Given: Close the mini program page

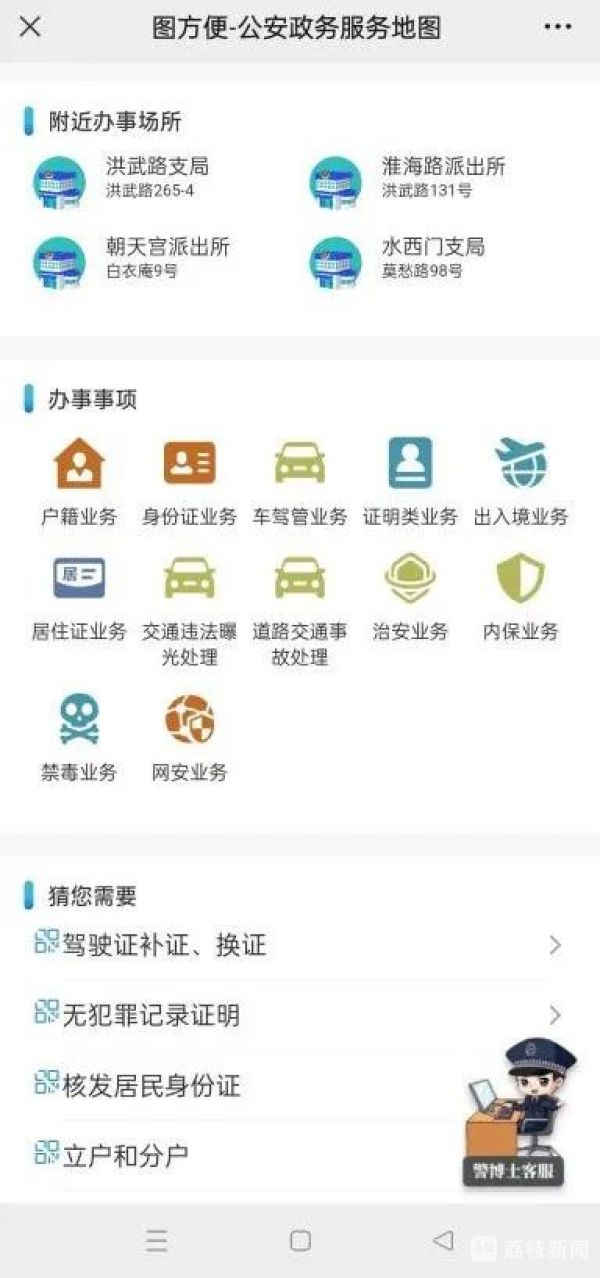Looking at the screenshot, I should [31, 27].
